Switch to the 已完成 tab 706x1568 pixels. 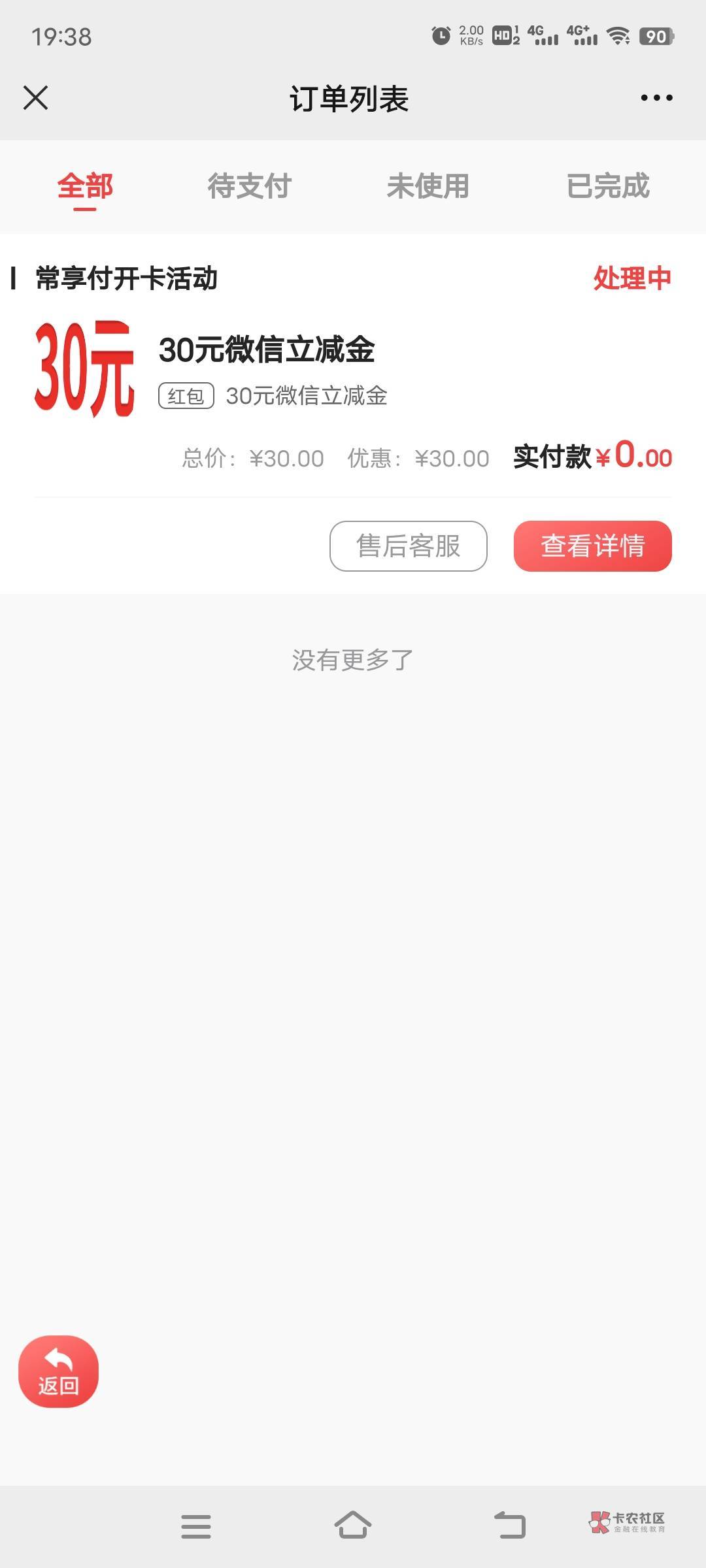tap(608, 186)
